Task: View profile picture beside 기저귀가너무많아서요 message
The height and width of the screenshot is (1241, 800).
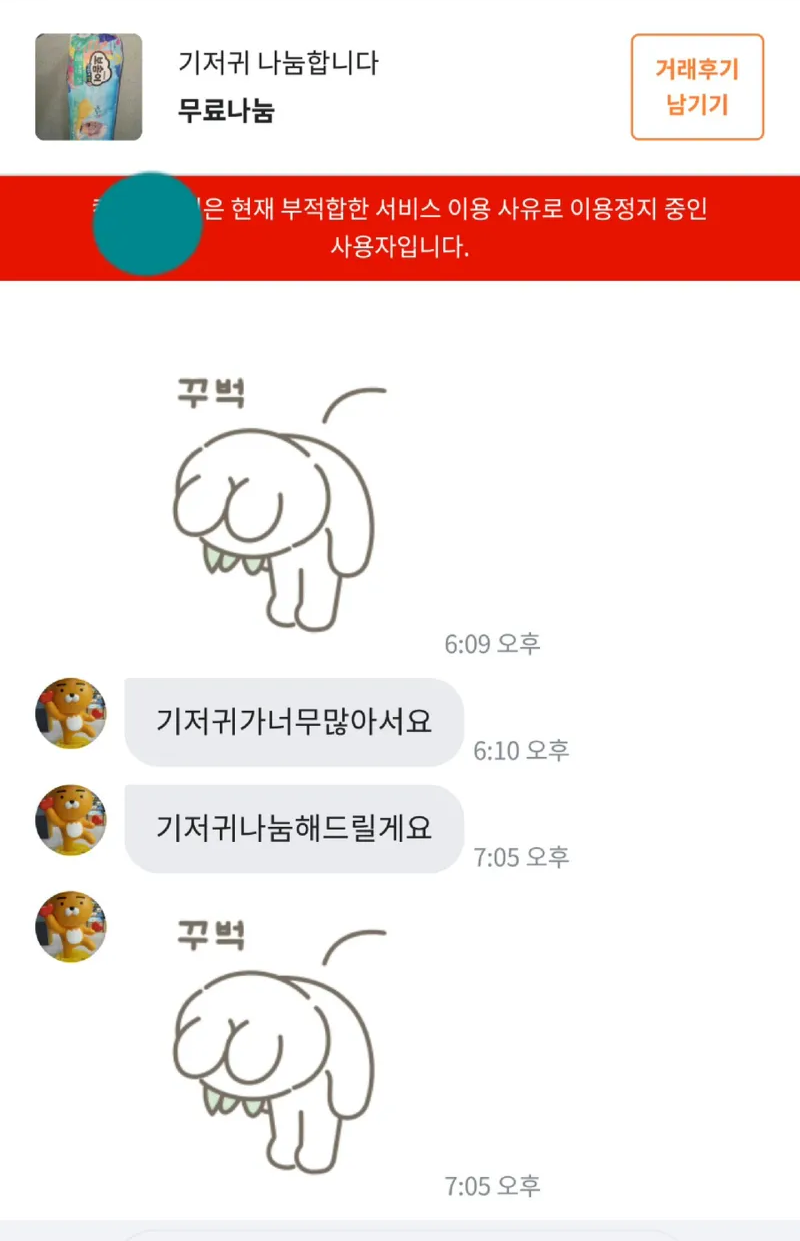Action: 71,713
